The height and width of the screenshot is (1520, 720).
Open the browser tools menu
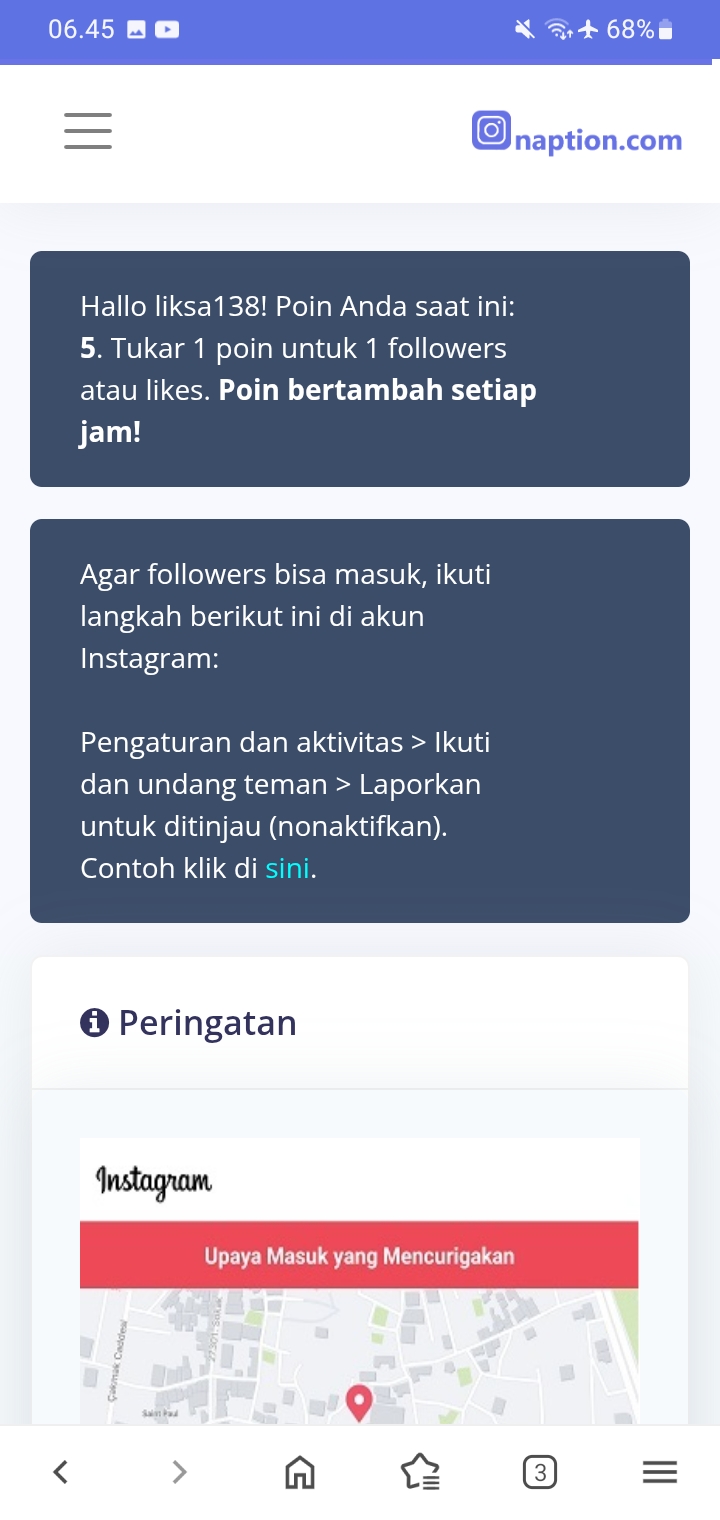coord(659,1471)
